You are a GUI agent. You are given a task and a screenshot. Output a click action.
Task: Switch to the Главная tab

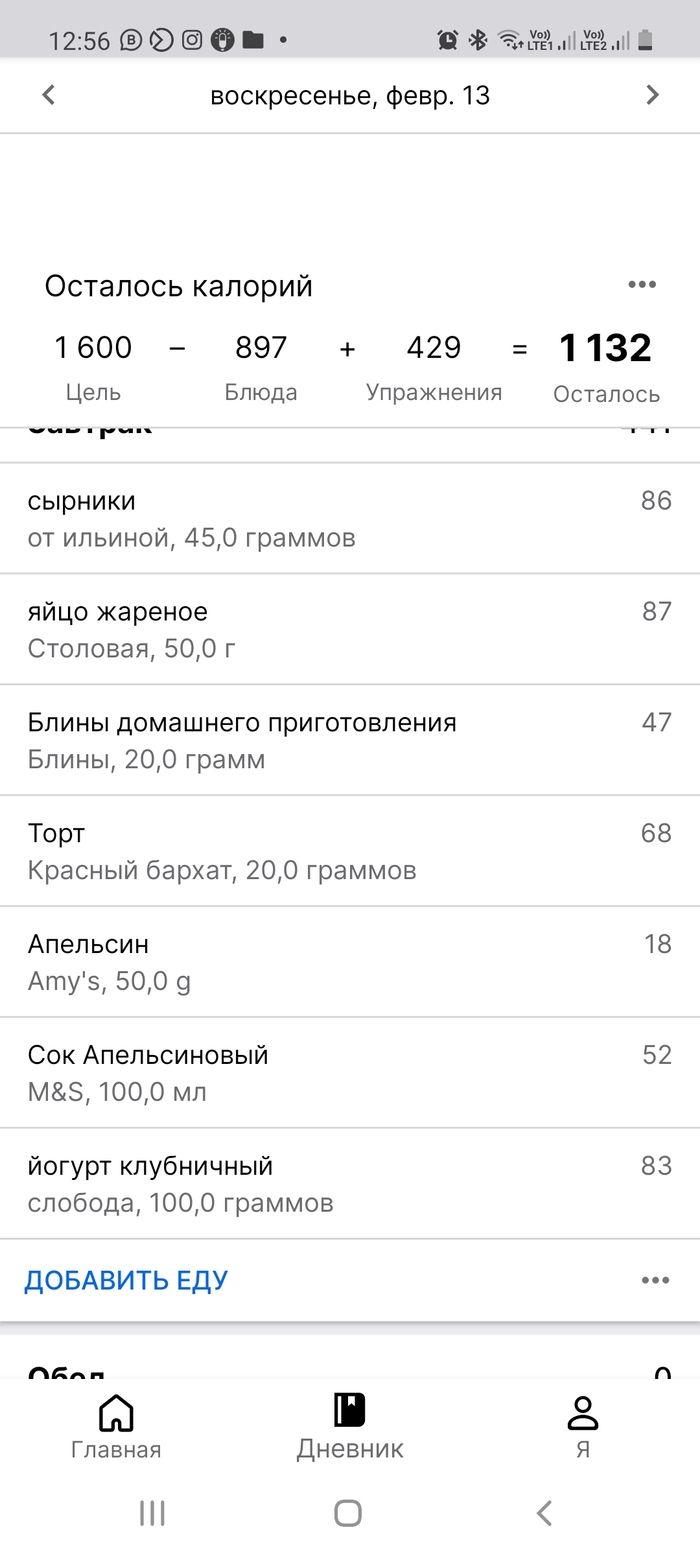[116, 1426]
